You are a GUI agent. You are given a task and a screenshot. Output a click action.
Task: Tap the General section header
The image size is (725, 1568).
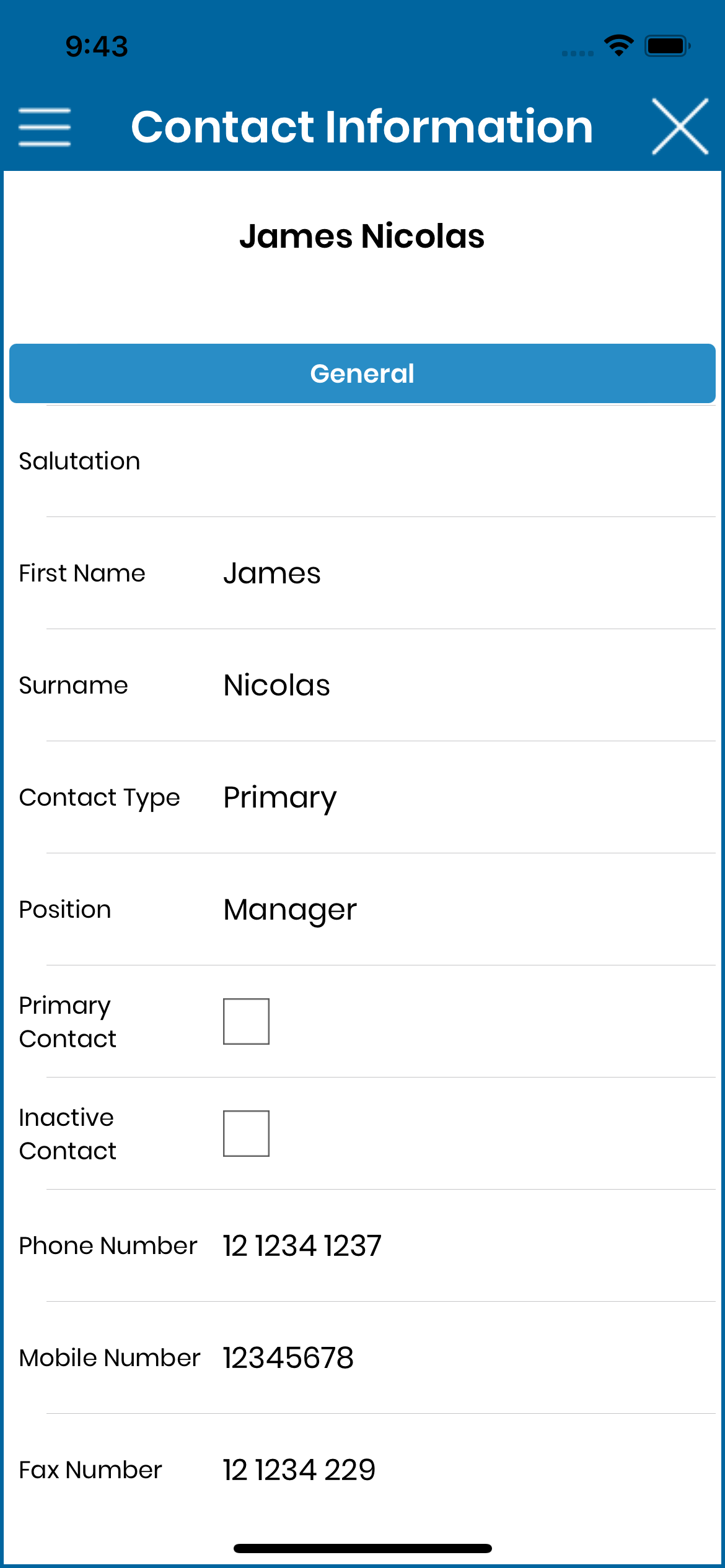(x=362, y=373)
